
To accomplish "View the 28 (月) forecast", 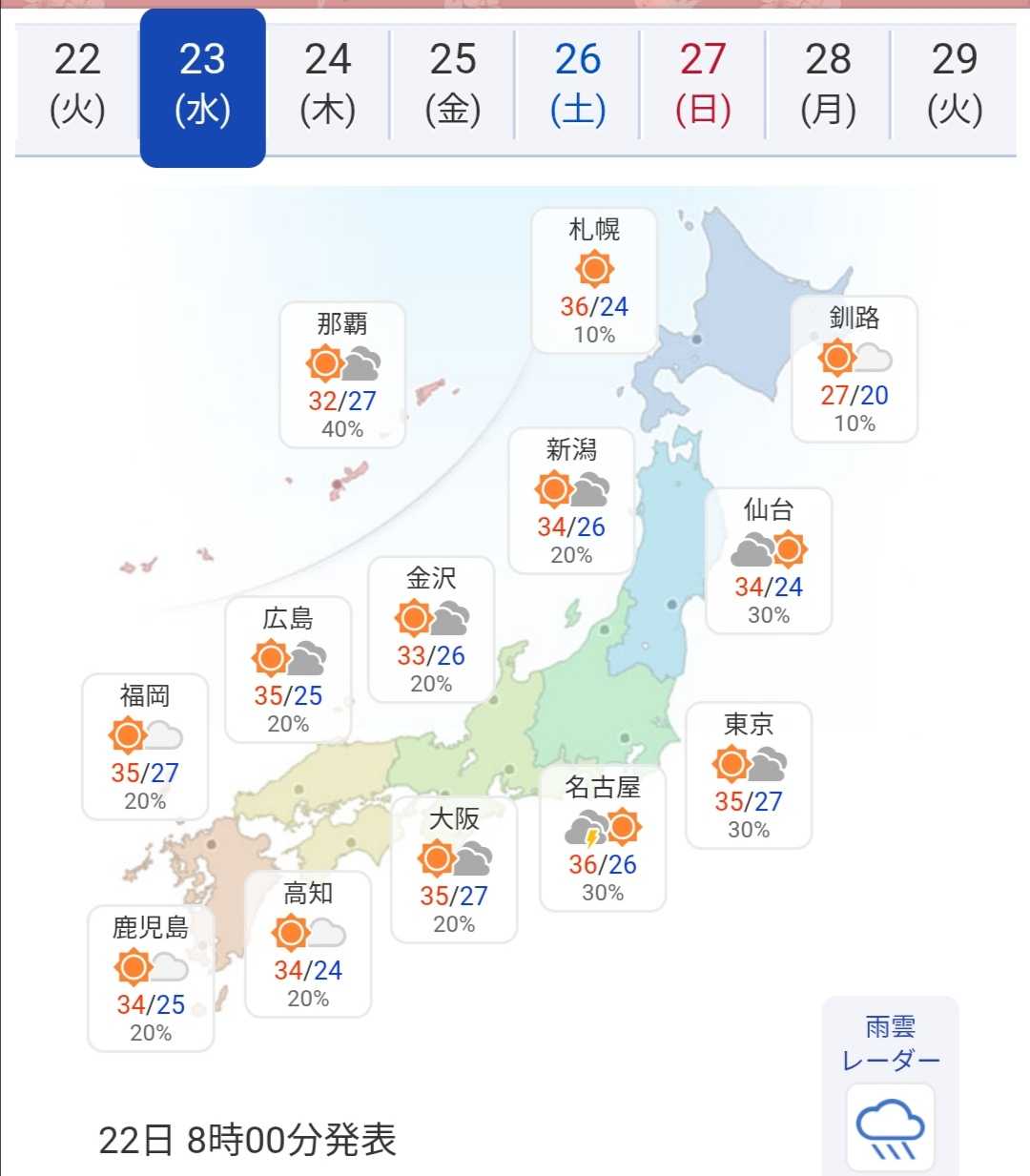I will point(828,86).
